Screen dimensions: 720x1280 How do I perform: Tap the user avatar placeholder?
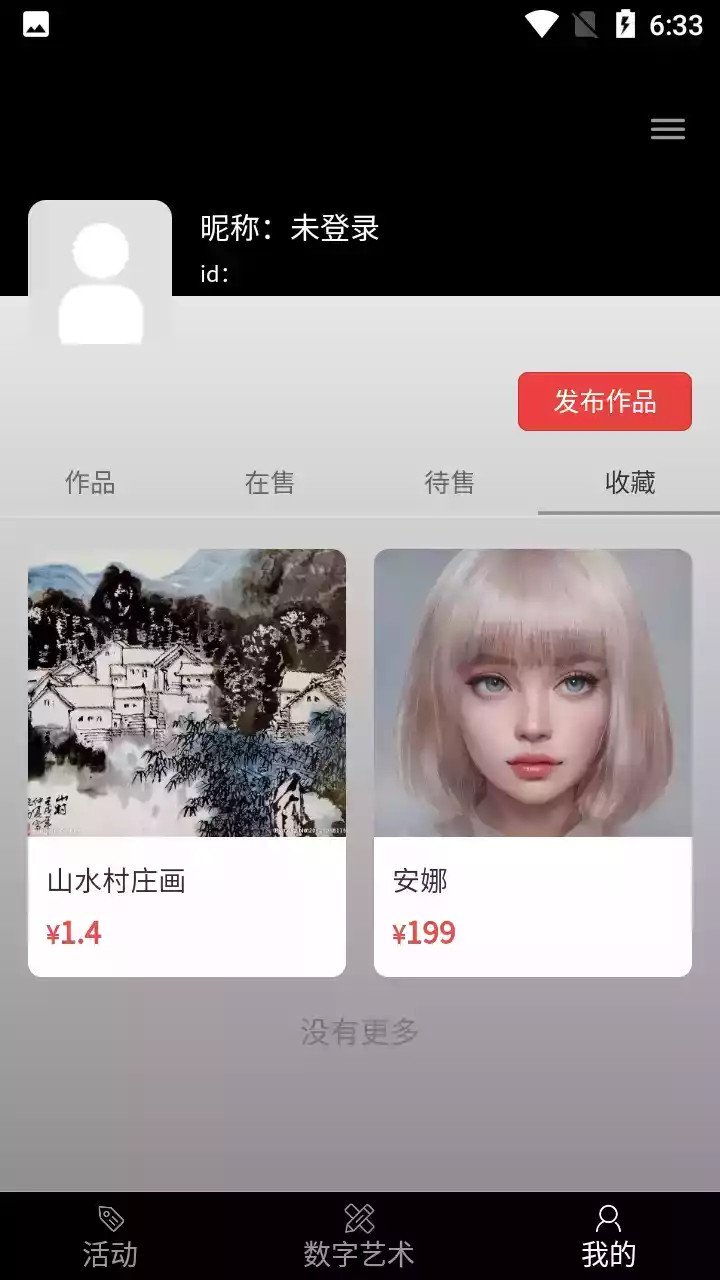point(99,272)
